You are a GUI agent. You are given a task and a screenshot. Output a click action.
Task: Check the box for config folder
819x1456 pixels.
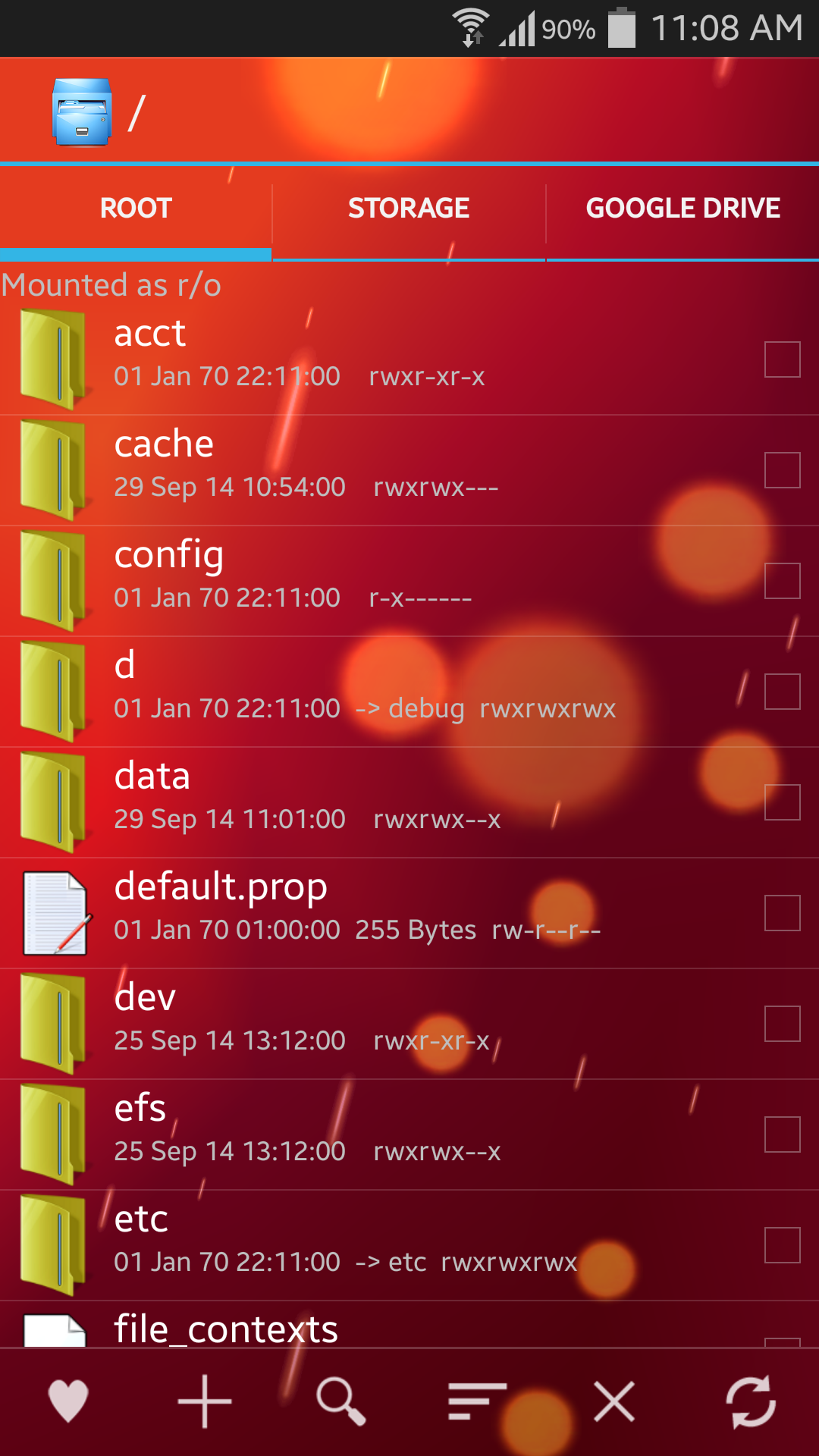(x=783, y=581)
